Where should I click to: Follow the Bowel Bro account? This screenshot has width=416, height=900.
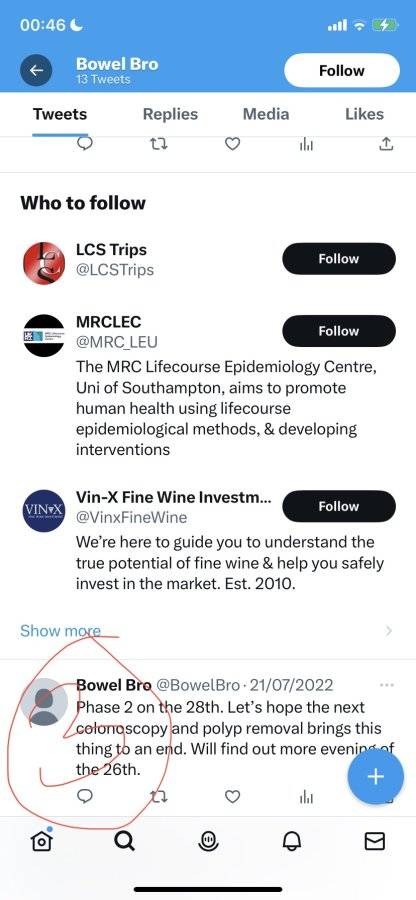tap(341, 71)
